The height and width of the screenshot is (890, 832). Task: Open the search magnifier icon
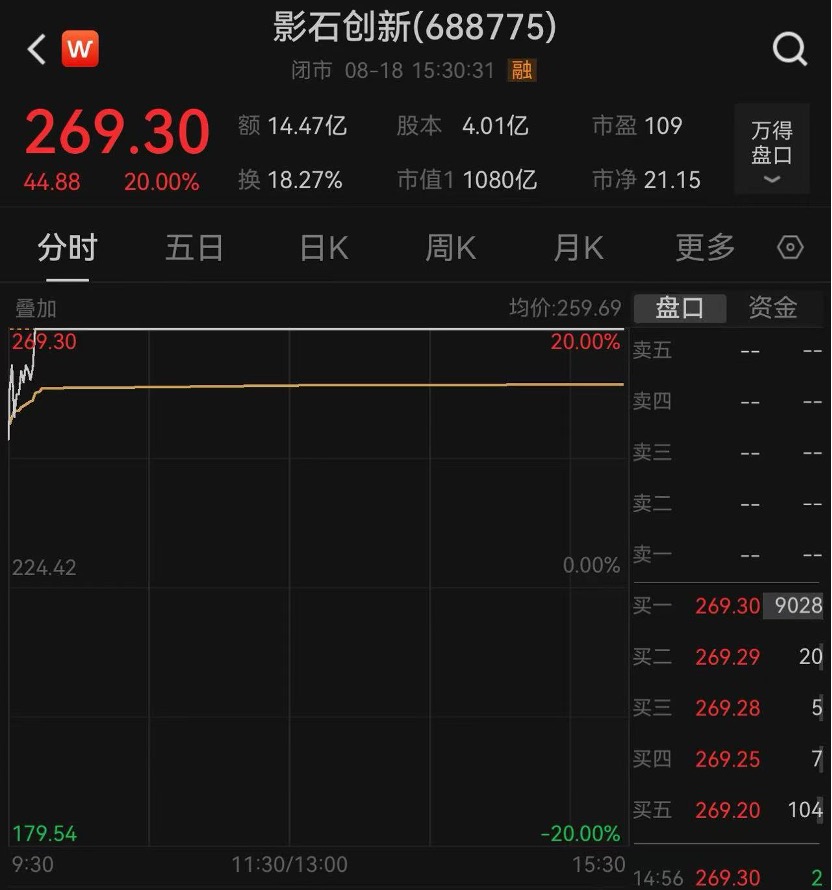[790, 48]
